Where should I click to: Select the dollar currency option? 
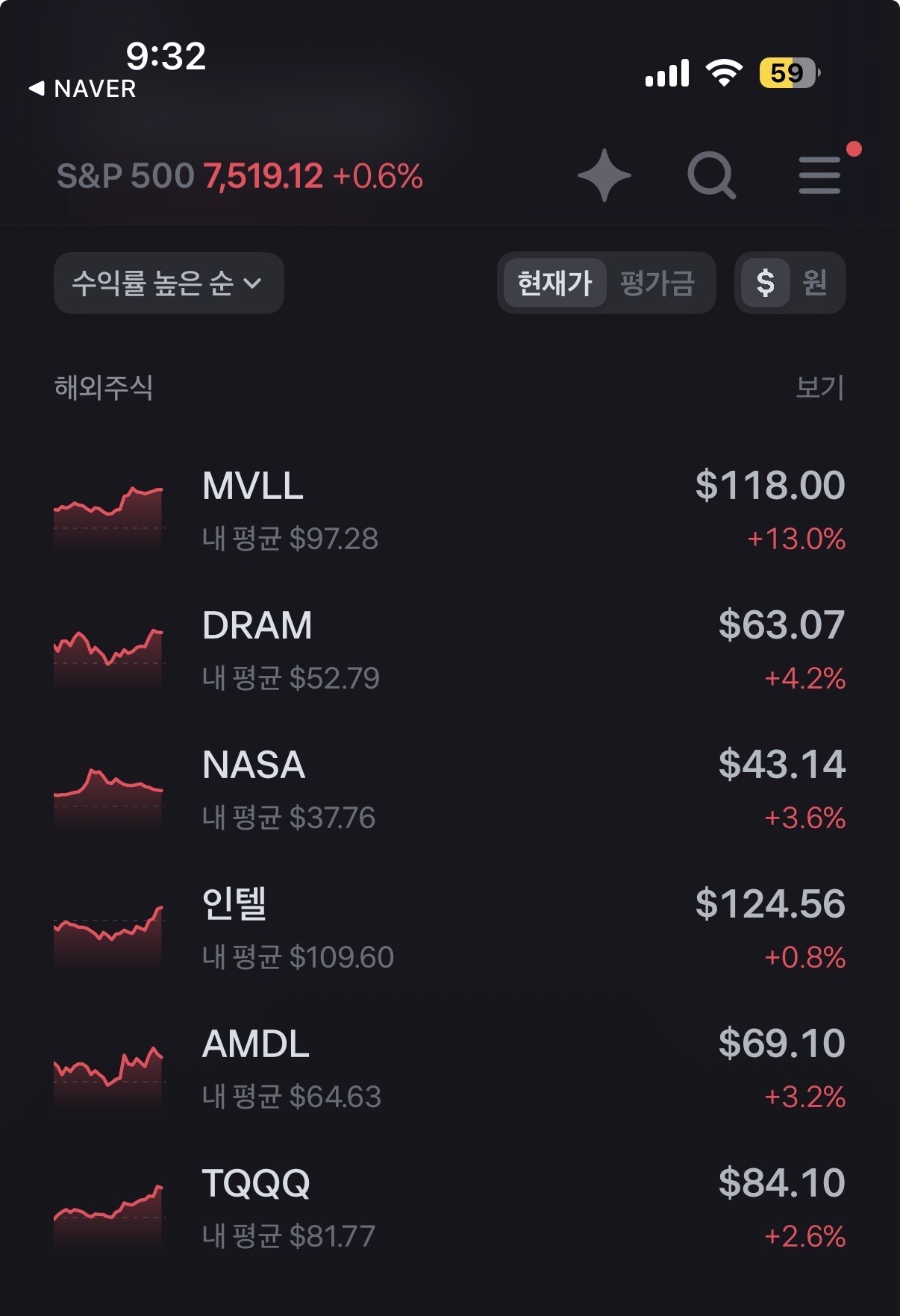tap(766, 283)
